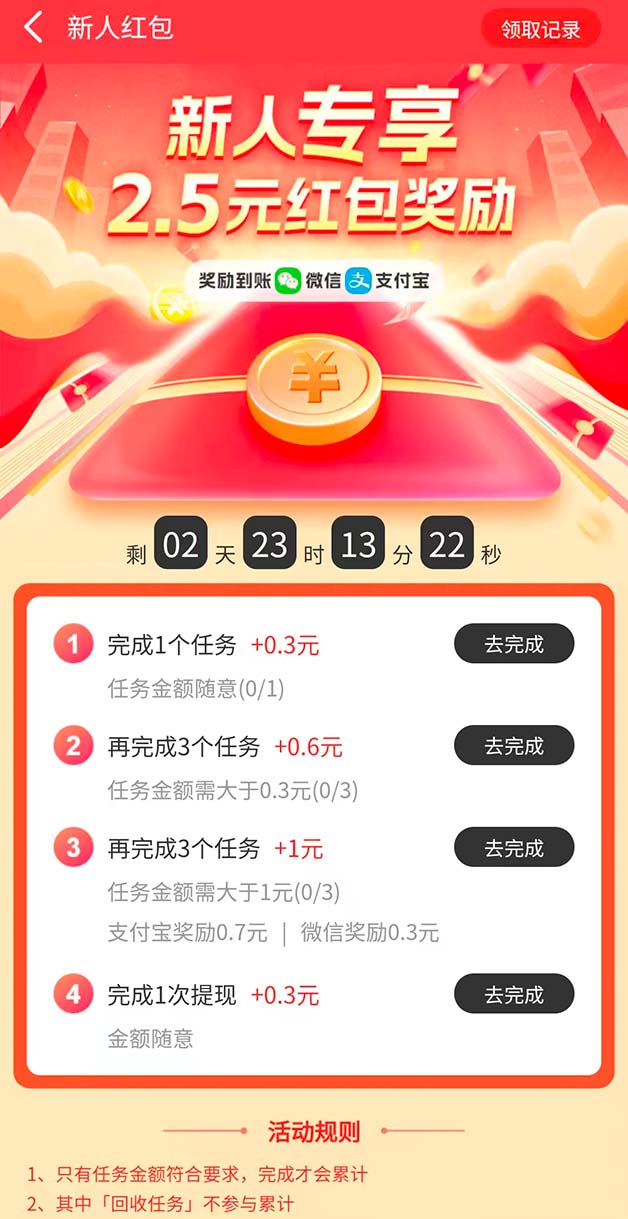
Task: Tap 去完成 for 完成1次提现
Action: (x=514, y=994)
